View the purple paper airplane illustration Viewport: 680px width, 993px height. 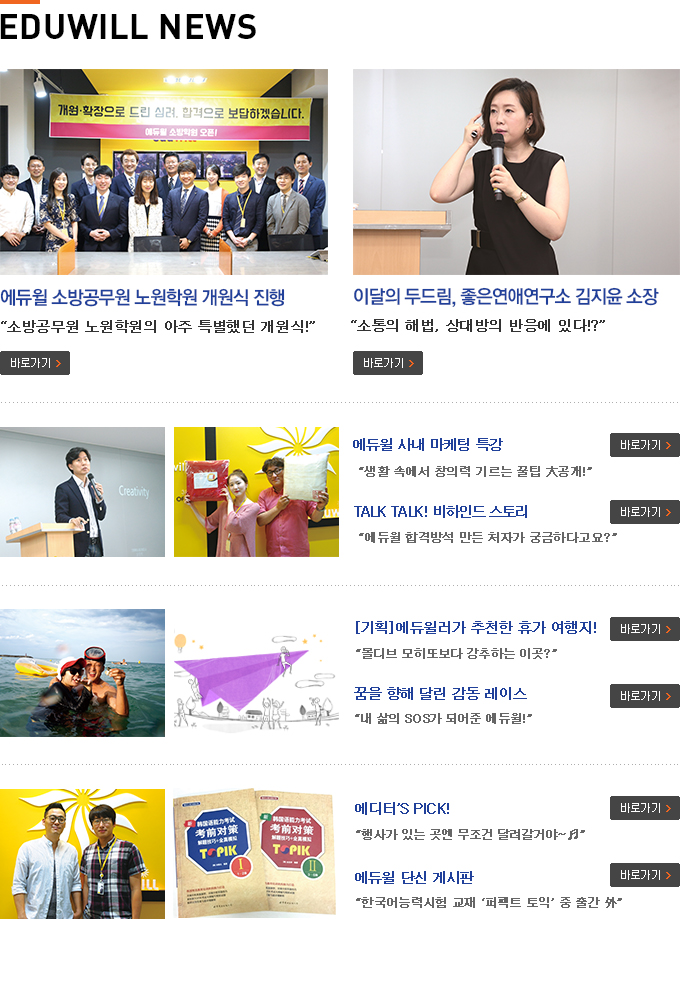pos(256,673)
